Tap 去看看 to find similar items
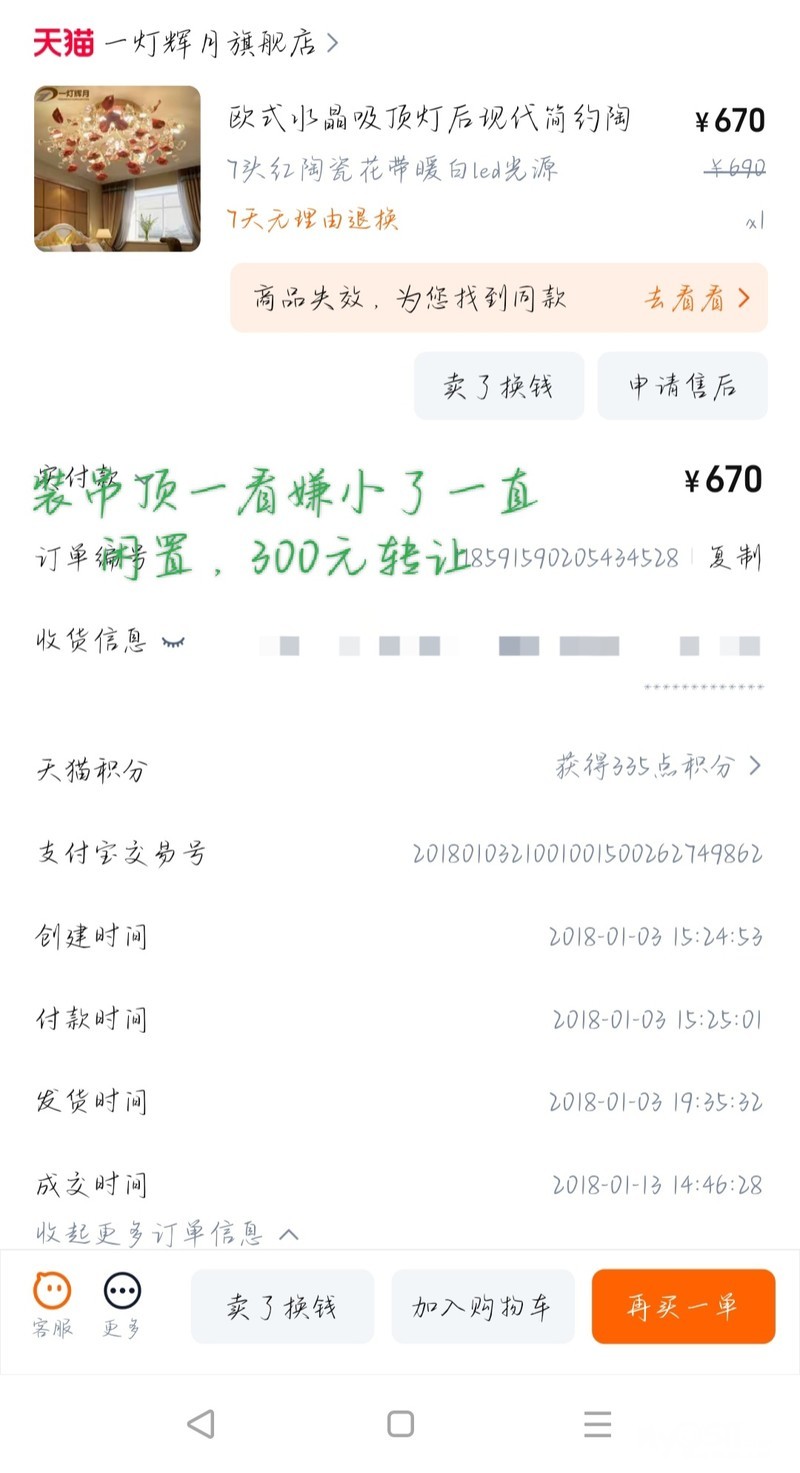 pos(696,298)
